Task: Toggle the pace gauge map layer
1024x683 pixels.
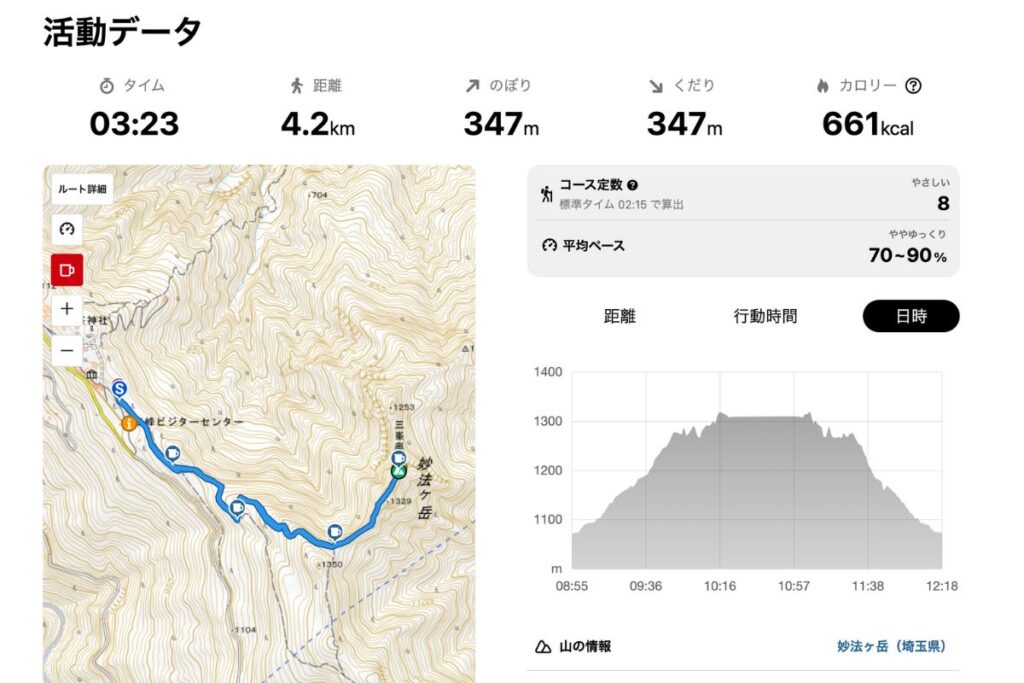Action: 67,229
